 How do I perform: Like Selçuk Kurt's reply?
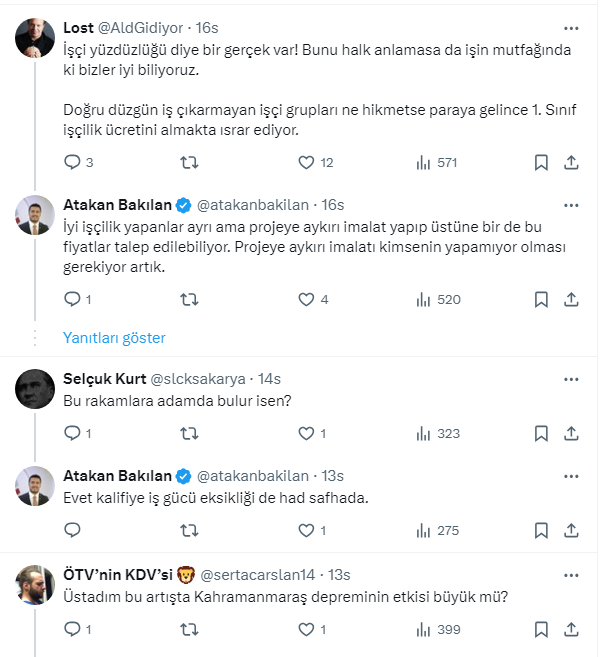[307, 433]
